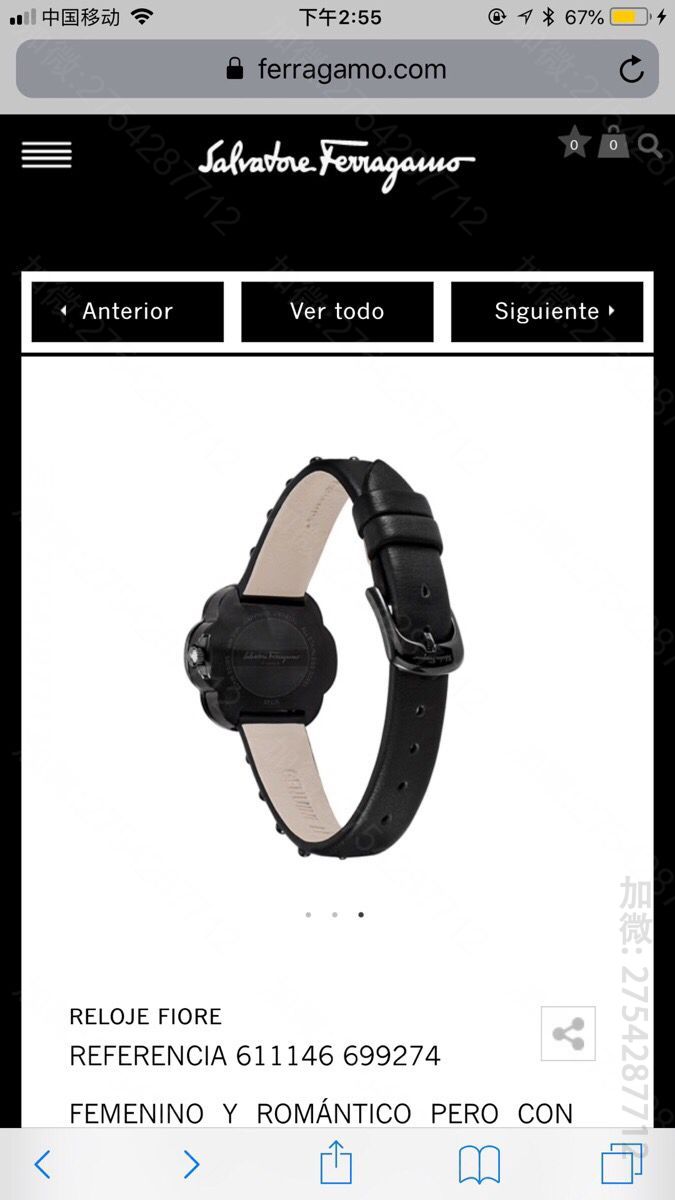
Task: Open the favorites star icon
Action: click(574, 143)
